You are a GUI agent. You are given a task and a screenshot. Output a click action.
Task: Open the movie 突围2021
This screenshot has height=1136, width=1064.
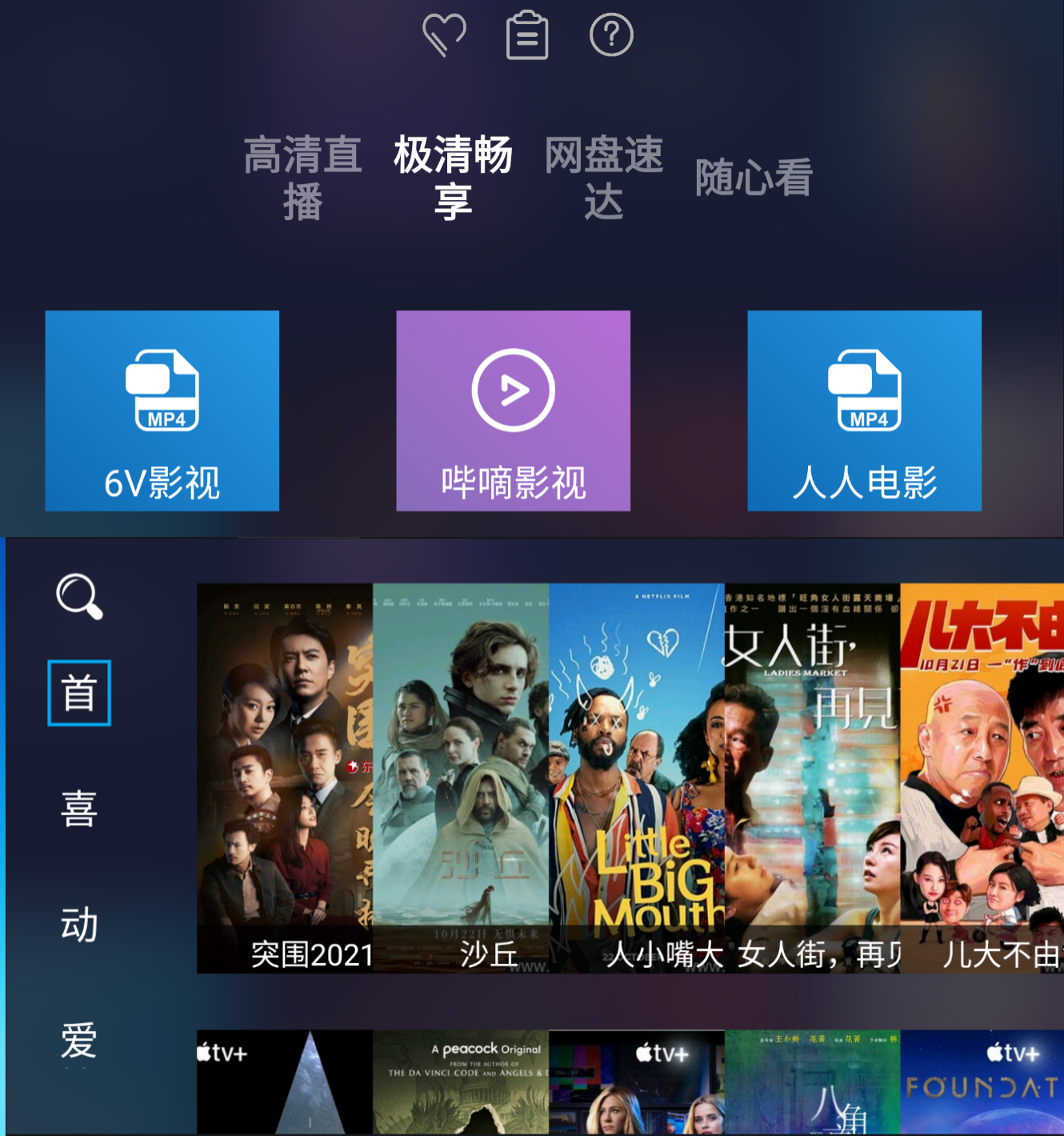pyautogui.click(x=285, y=778)
